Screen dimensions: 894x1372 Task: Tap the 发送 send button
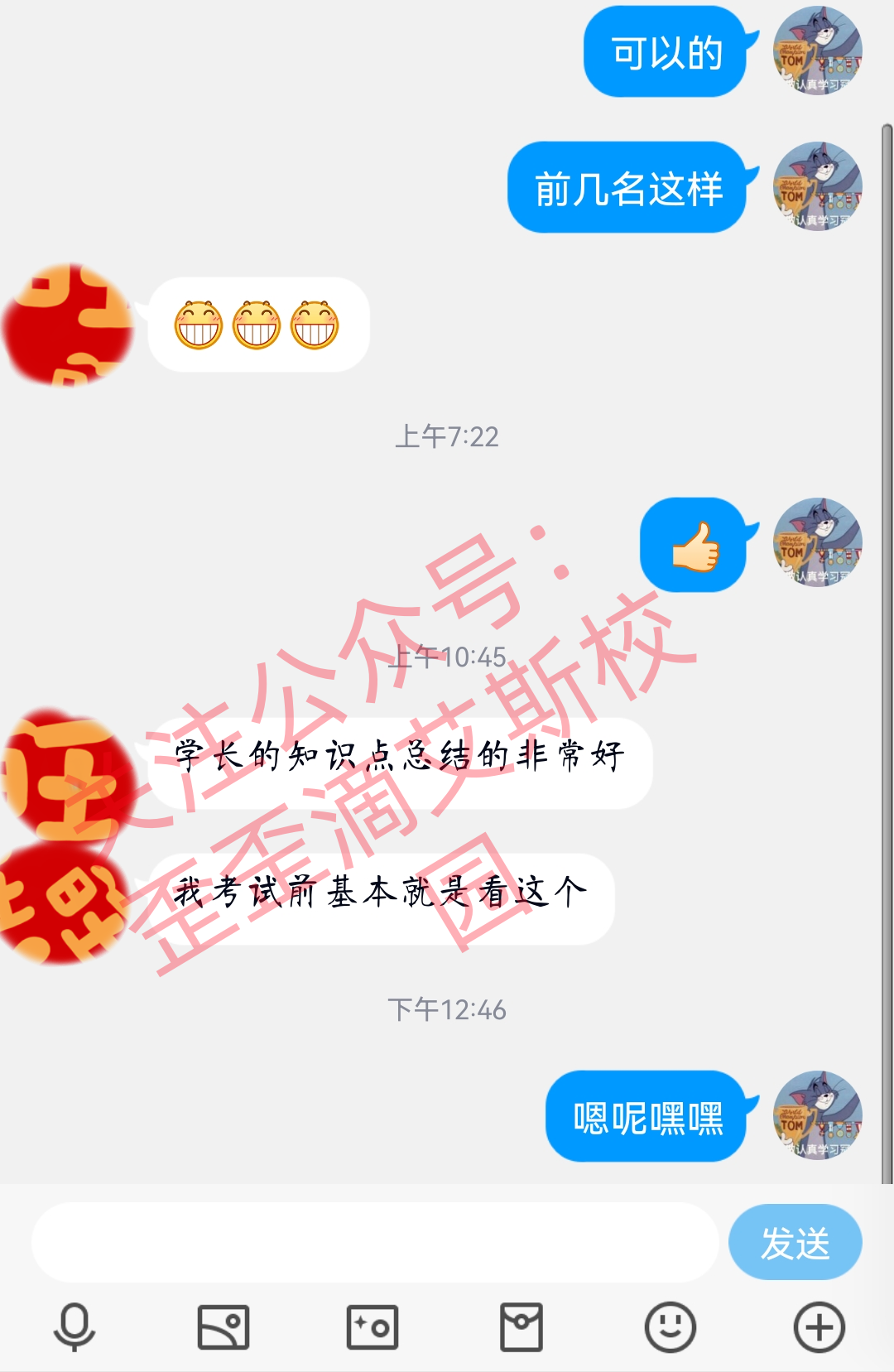795,1242
